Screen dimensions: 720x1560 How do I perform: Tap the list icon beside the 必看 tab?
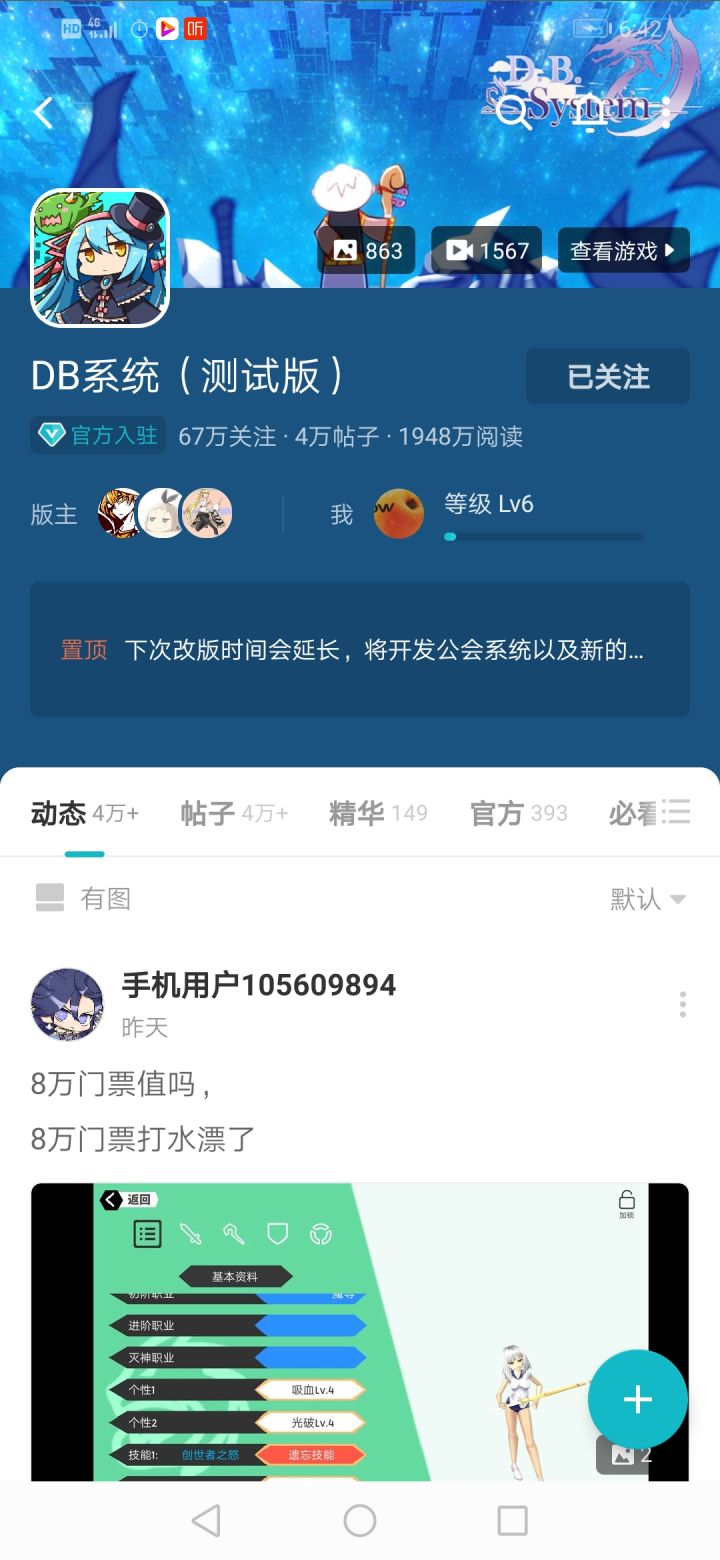[676, 812]
